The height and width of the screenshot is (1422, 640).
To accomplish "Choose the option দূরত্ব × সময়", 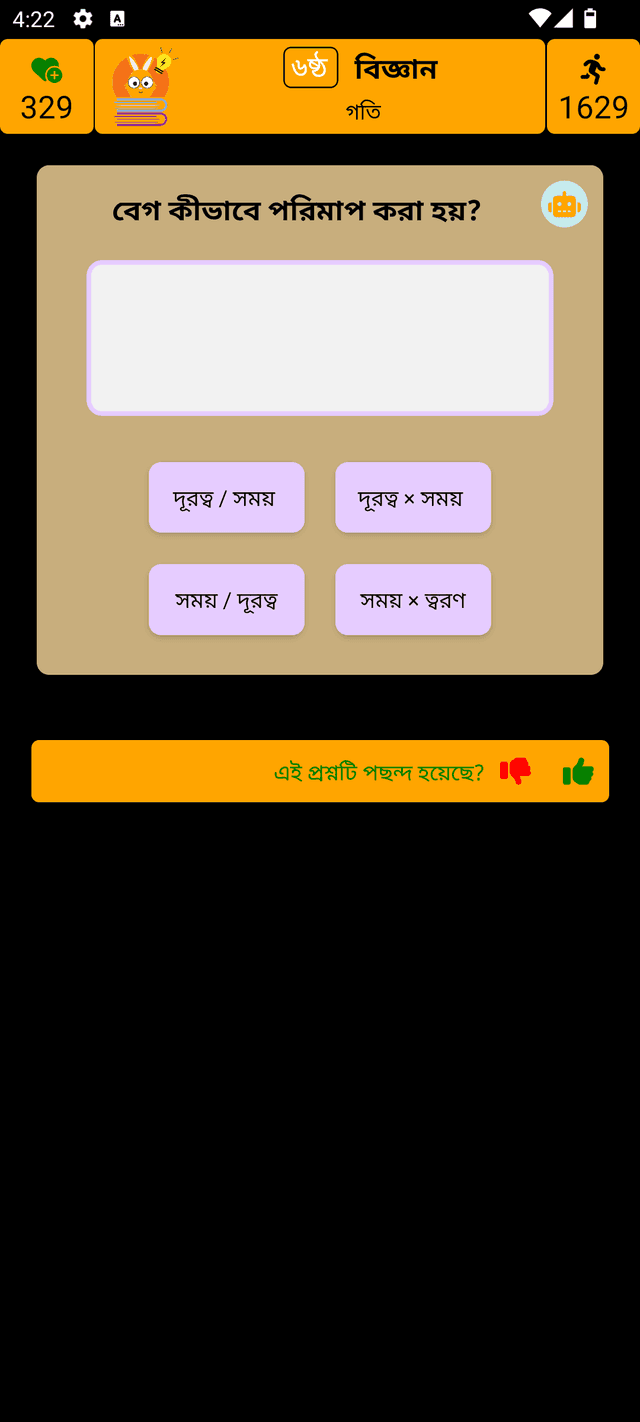I will point(412,497).
